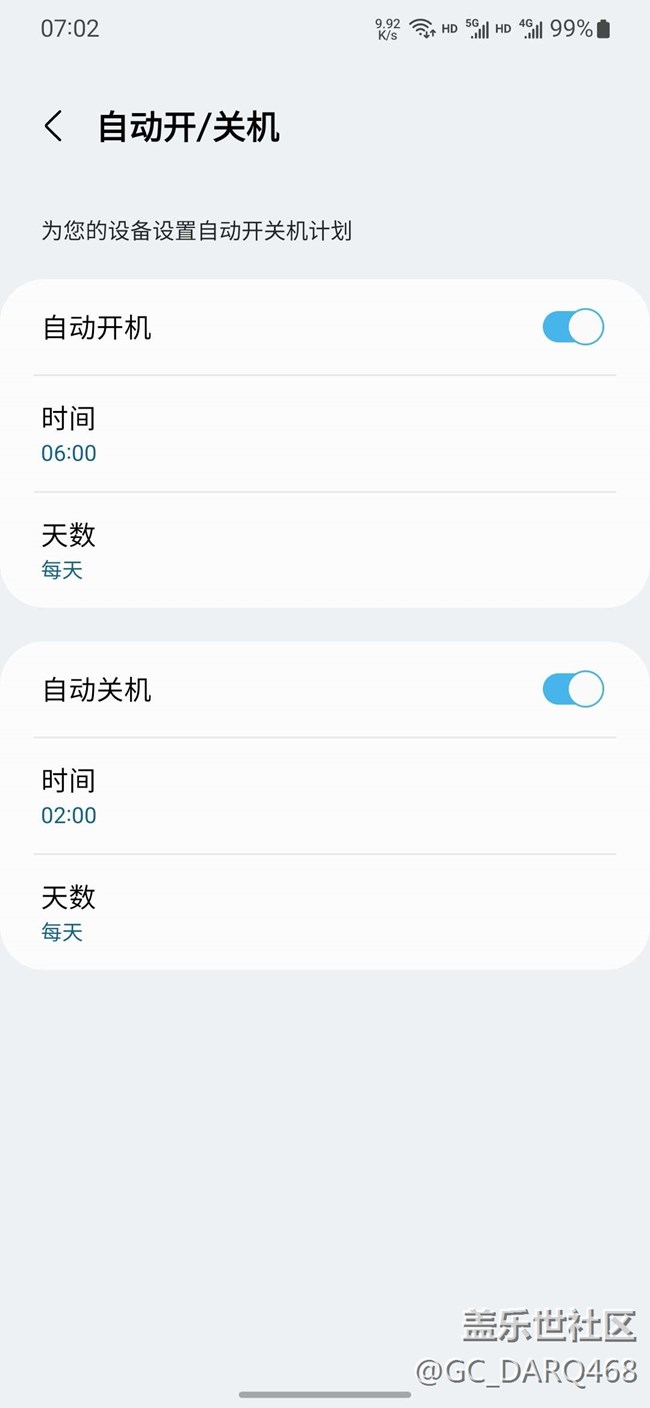Change the 天数 setting under 自动关机

point(324,912)
